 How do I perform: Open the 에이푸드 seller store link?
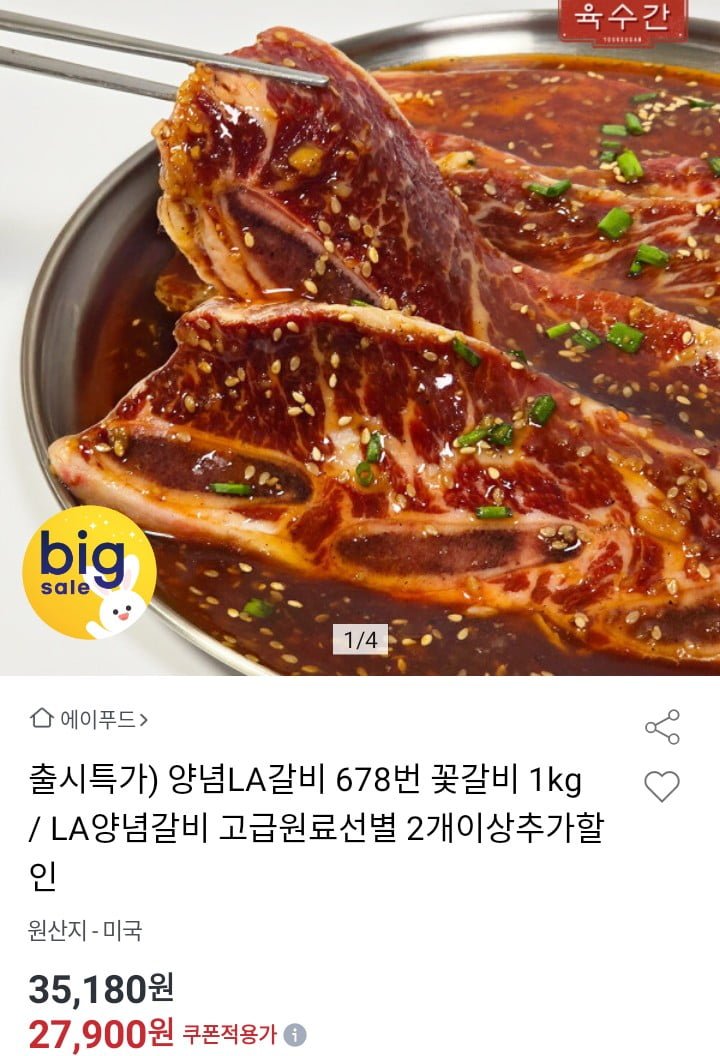(90, 719)
